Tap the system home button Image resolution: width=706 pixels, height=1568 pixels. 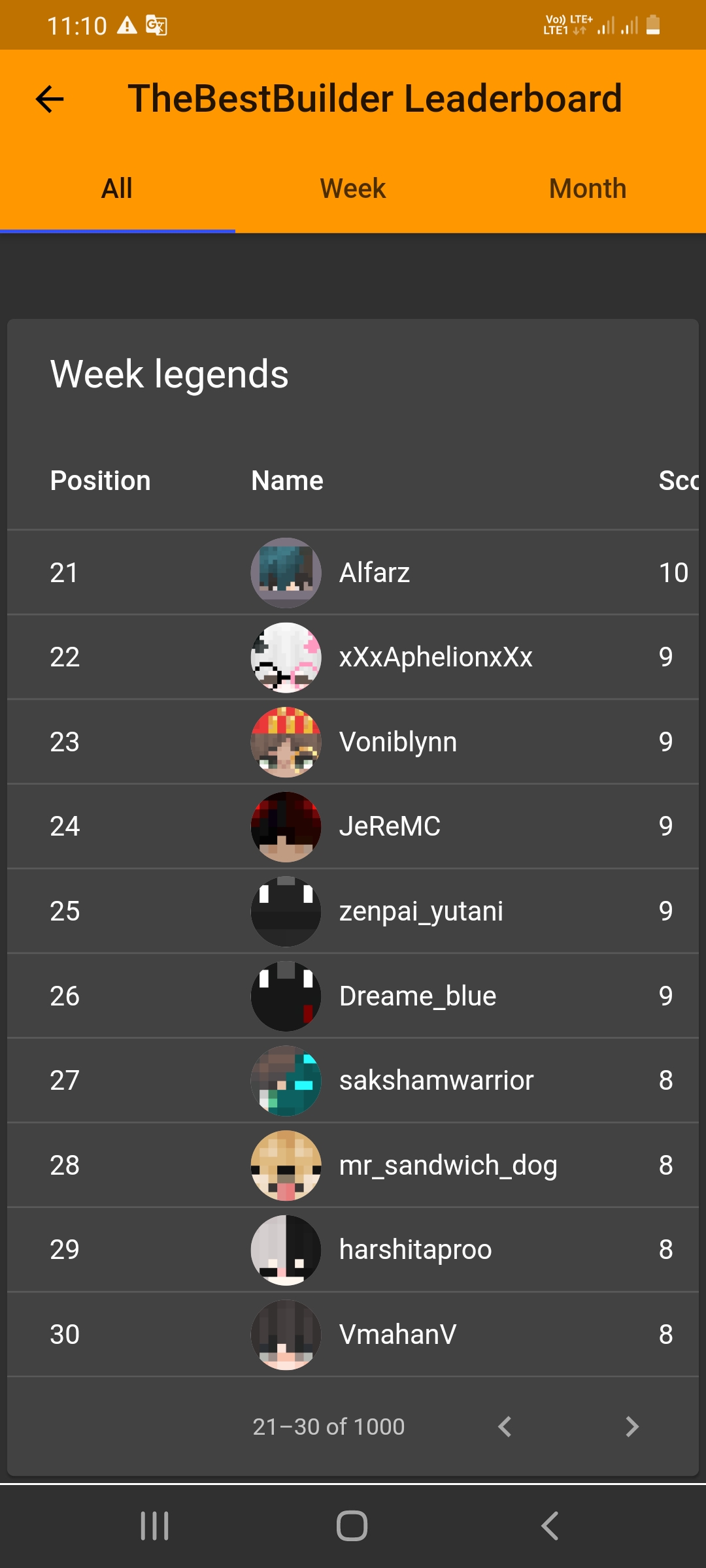352,1526
